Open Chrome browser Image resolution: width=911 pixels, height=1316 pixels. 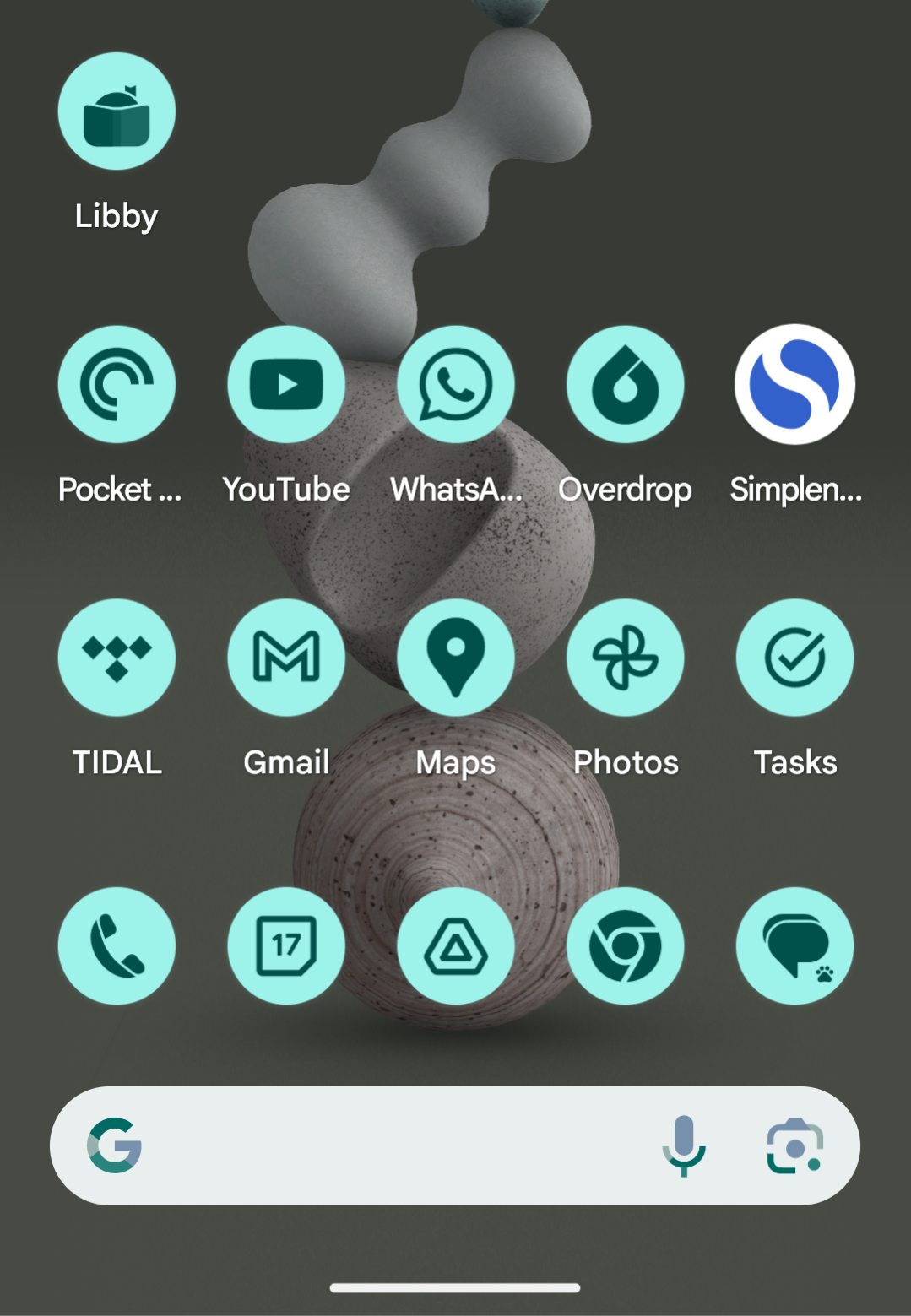626,945
